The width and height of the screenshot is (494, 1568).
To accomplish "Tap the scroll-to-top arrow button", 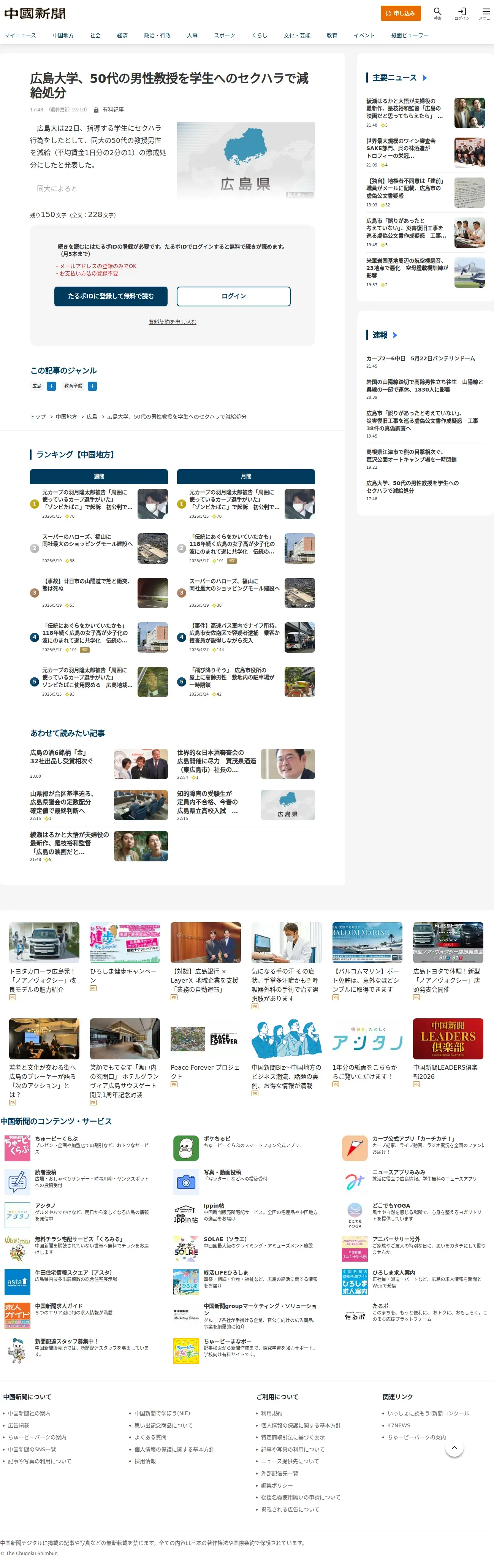I will click(x=454, y=1447).
